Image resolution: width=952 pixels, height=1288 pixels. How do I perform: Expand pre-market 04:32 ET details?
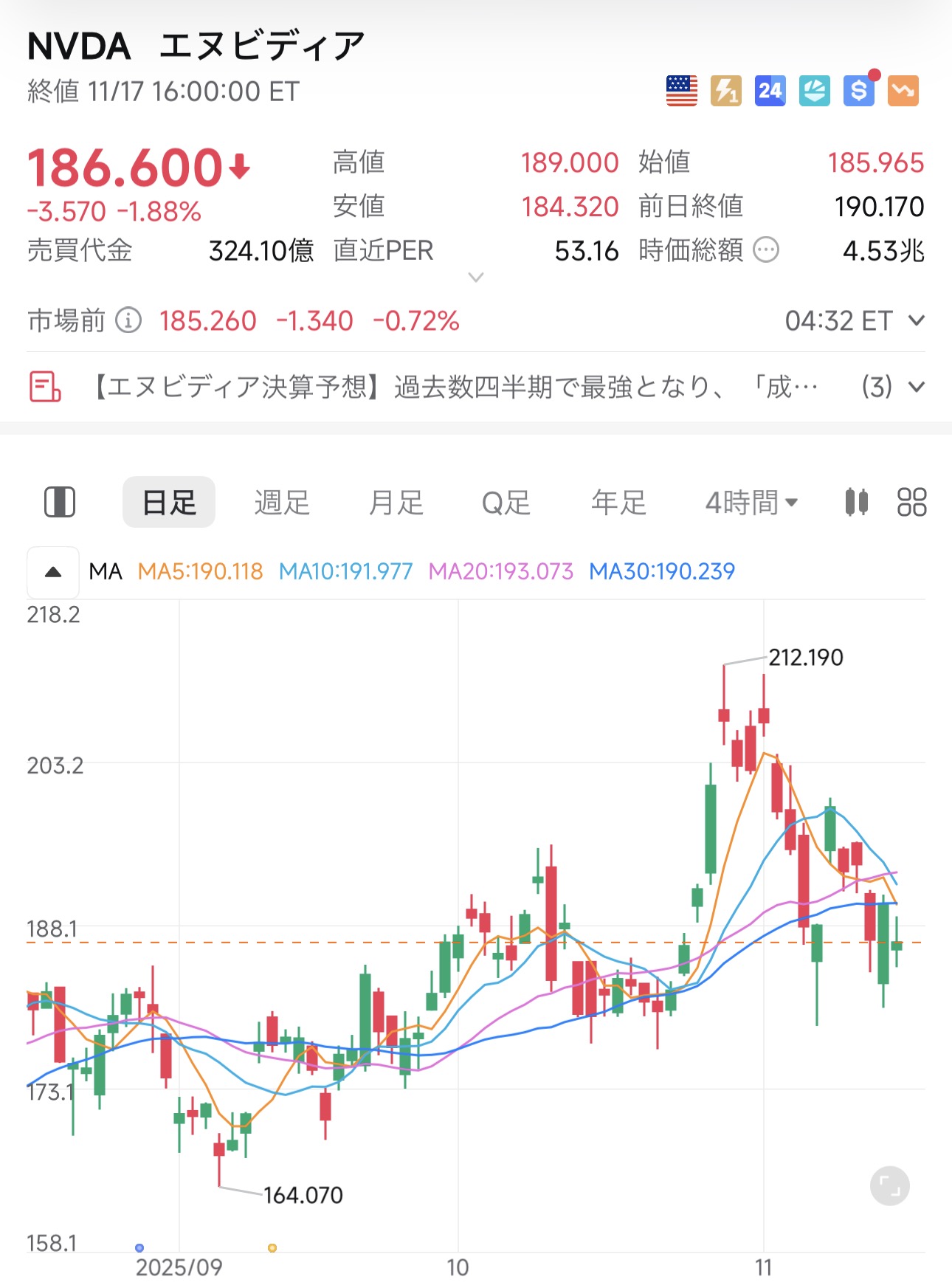[x=917, y=321]
